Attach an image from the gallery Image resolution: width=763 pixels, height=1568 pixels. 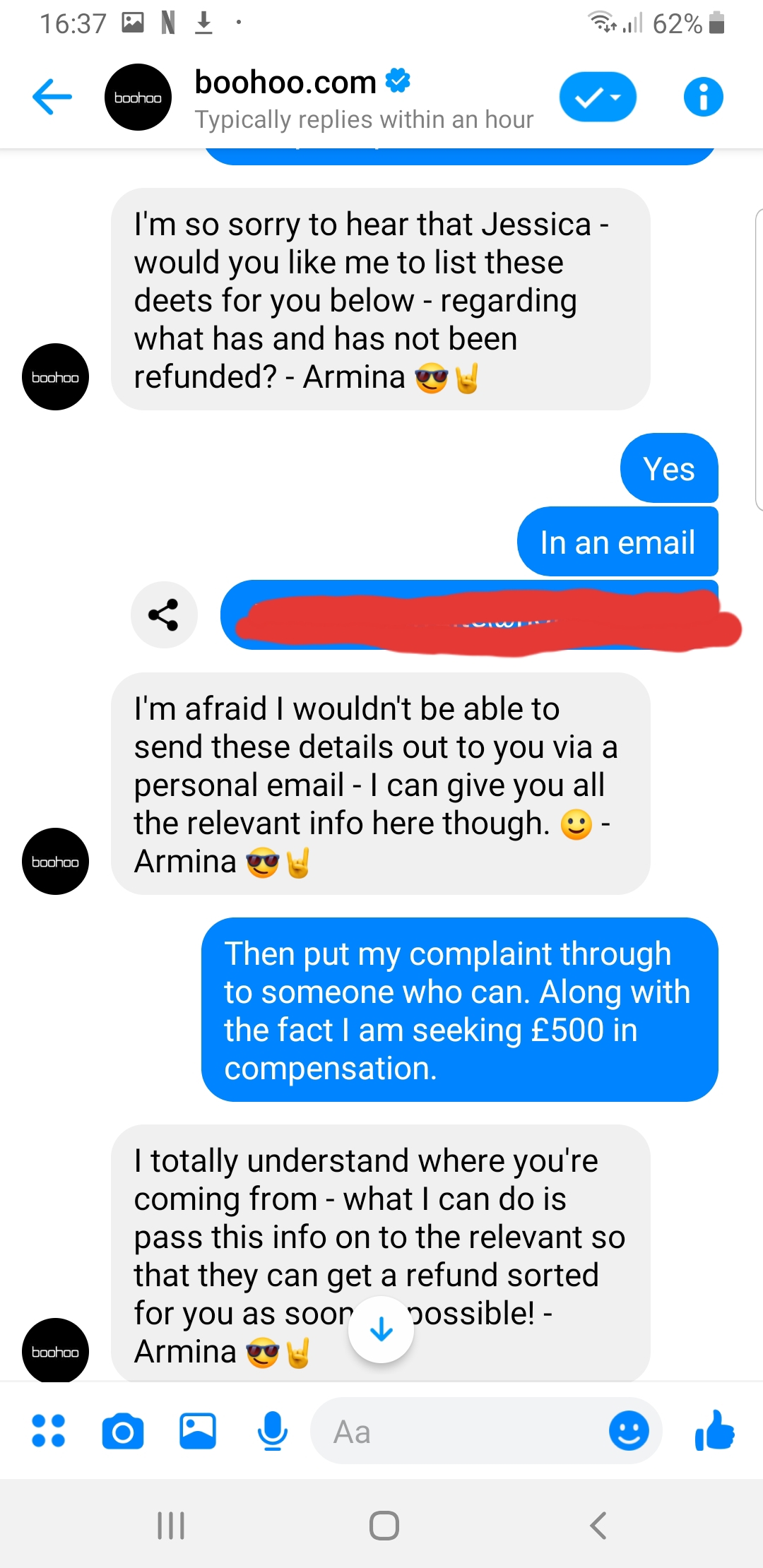point(198,1431)
